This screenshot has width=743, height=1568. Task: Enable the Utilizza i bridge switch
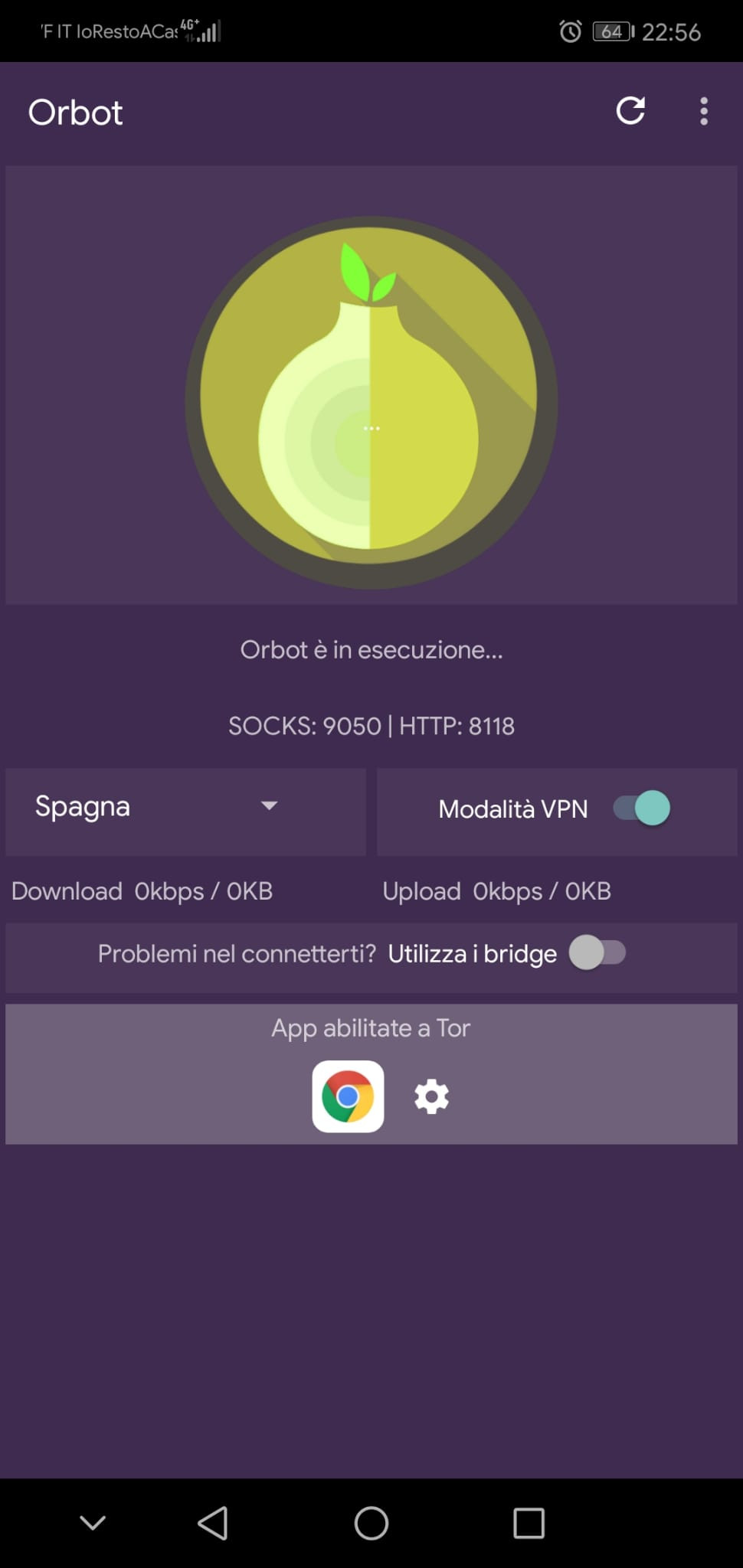click(597, 953)
